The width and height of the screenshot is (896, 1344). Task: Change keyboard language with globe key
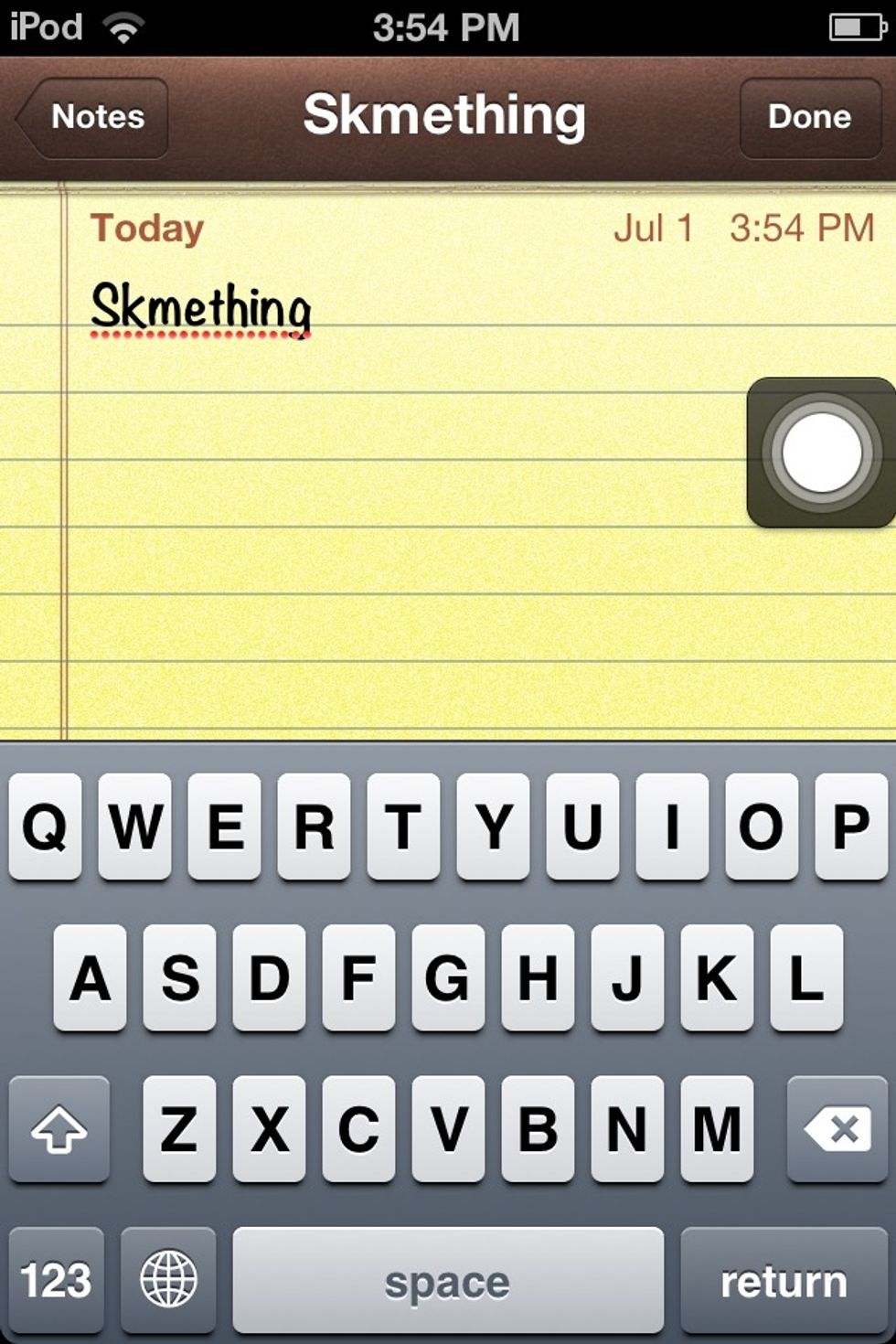168,1280
